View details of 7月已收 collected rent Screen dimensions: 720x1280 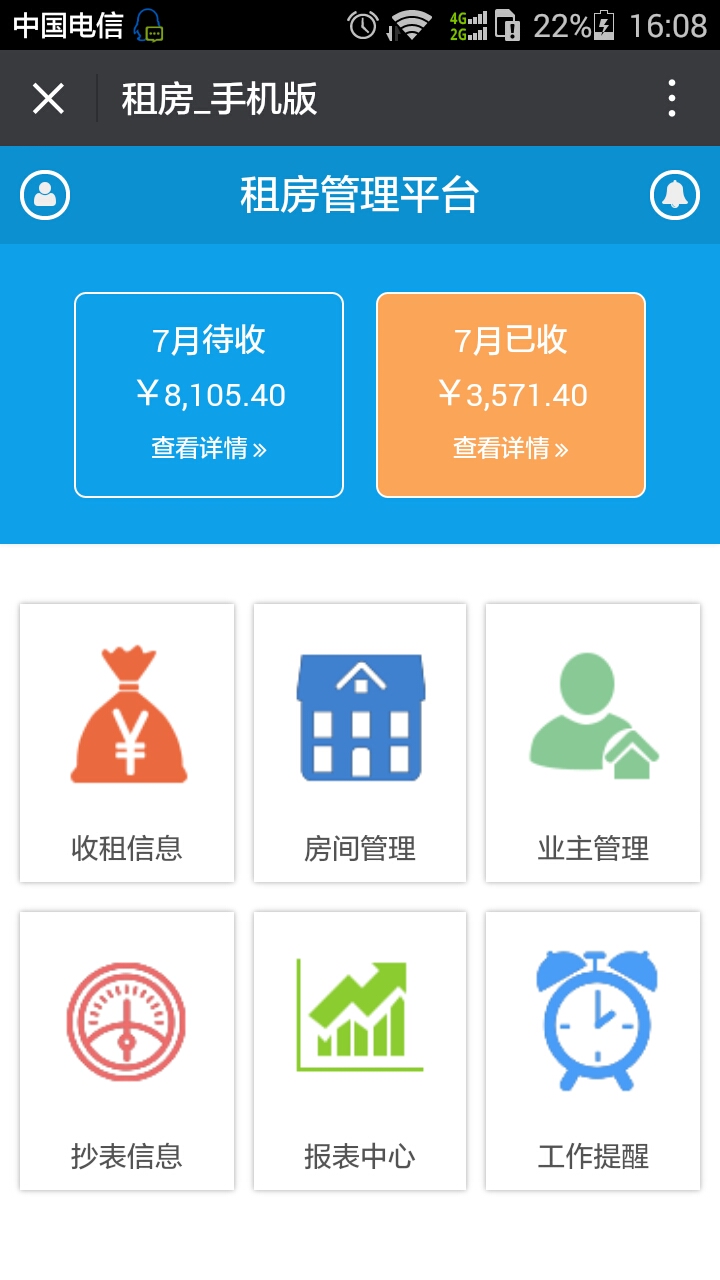[x=510, y=450]
